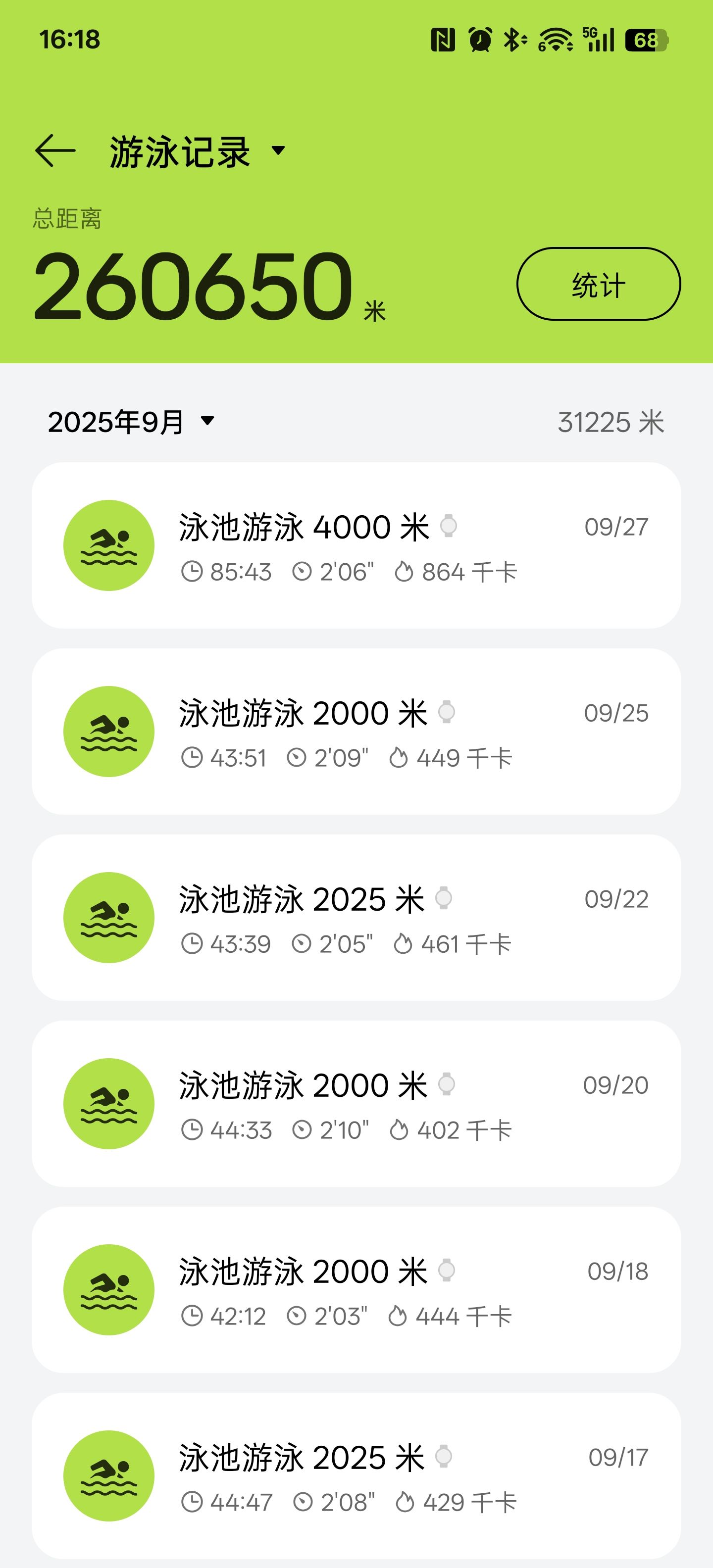This screenshot has height=1568, width=713.
Task: Open the 09/22 swim of 2025 米
Action: pyautogui.click(x=356, y=918)
